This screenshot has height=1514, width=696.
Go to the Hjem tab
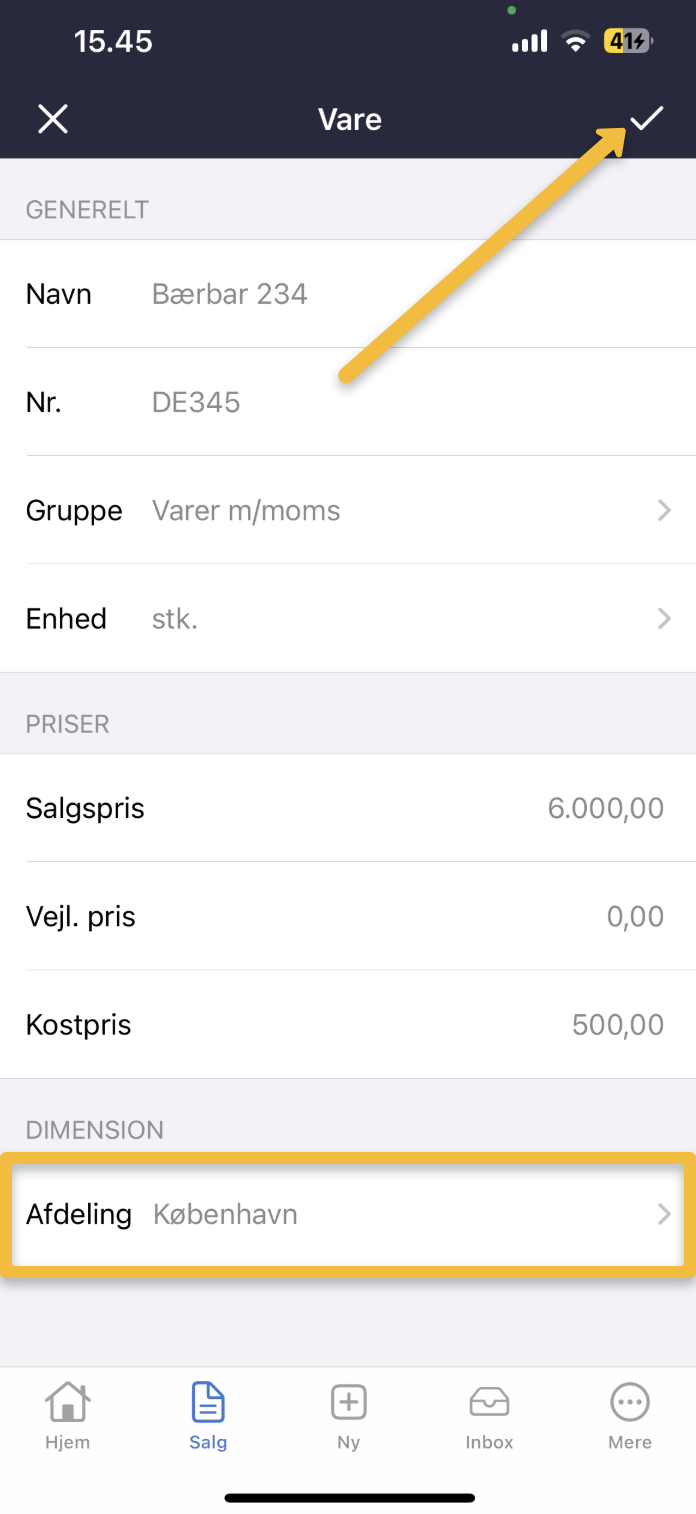[67, 1415]
